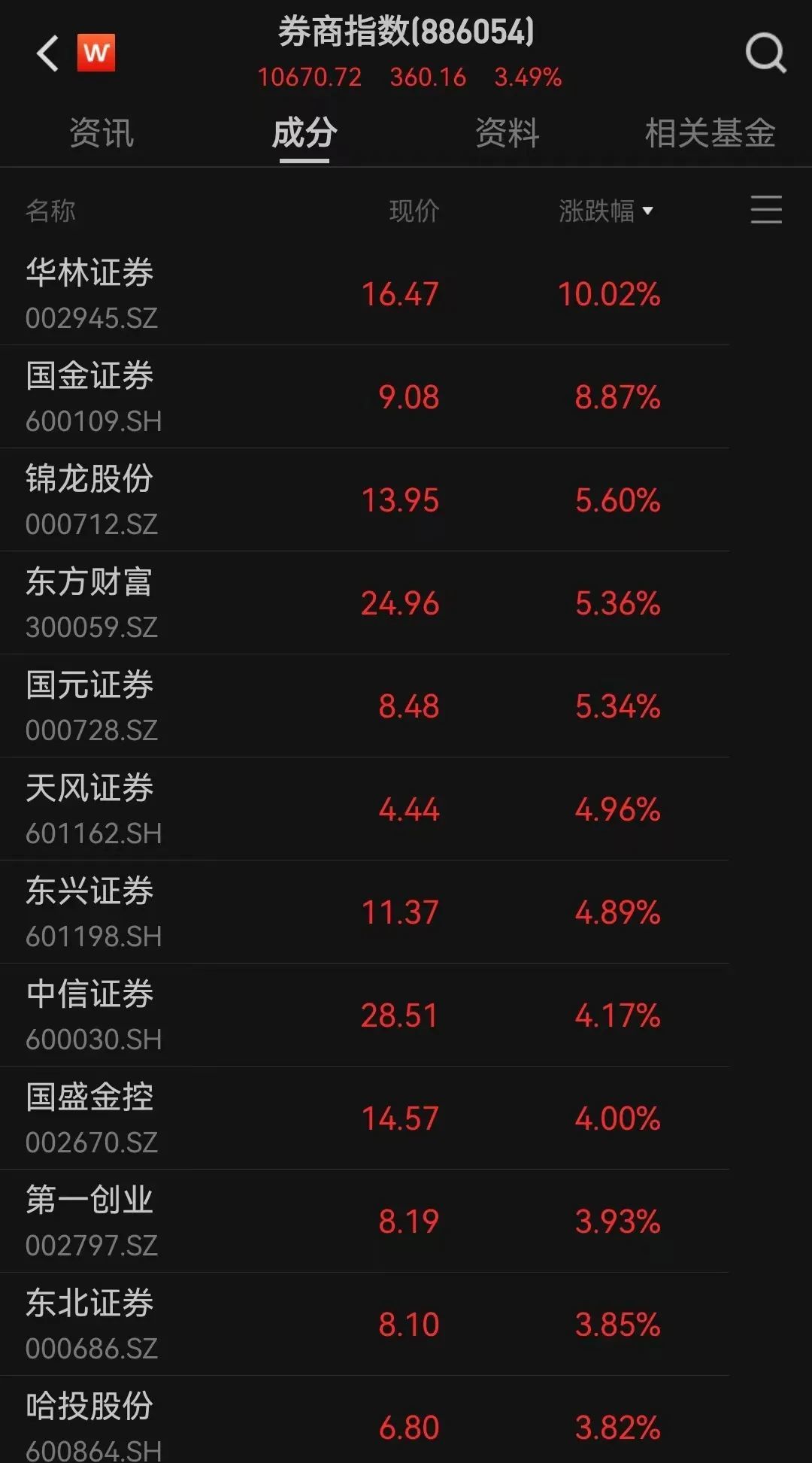Open 华林证券 stock details

90,292
